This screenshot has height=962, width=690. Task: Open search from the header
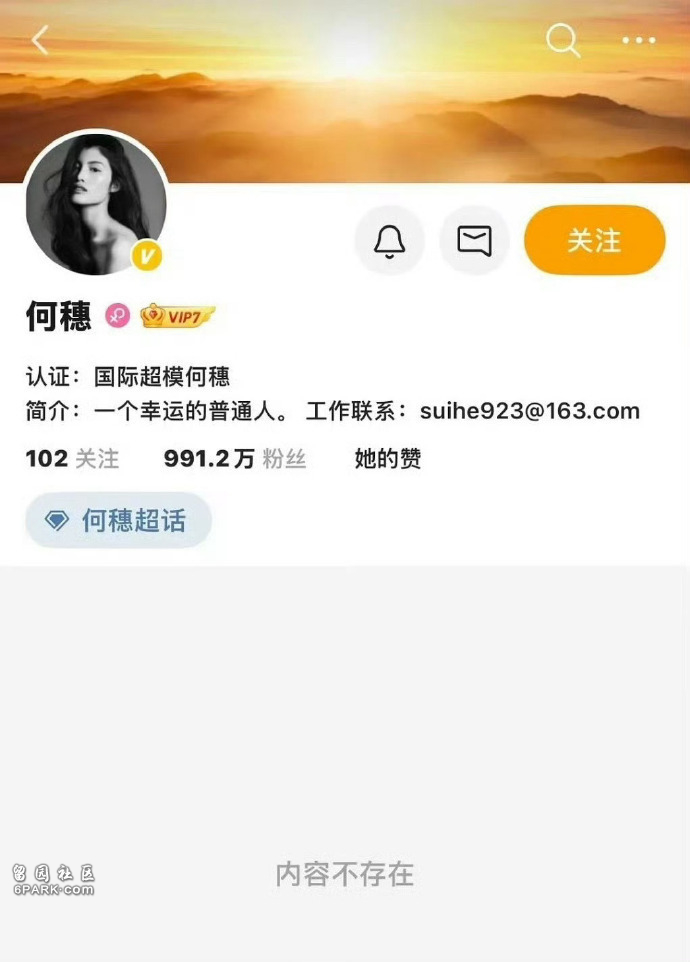(563, 40)
